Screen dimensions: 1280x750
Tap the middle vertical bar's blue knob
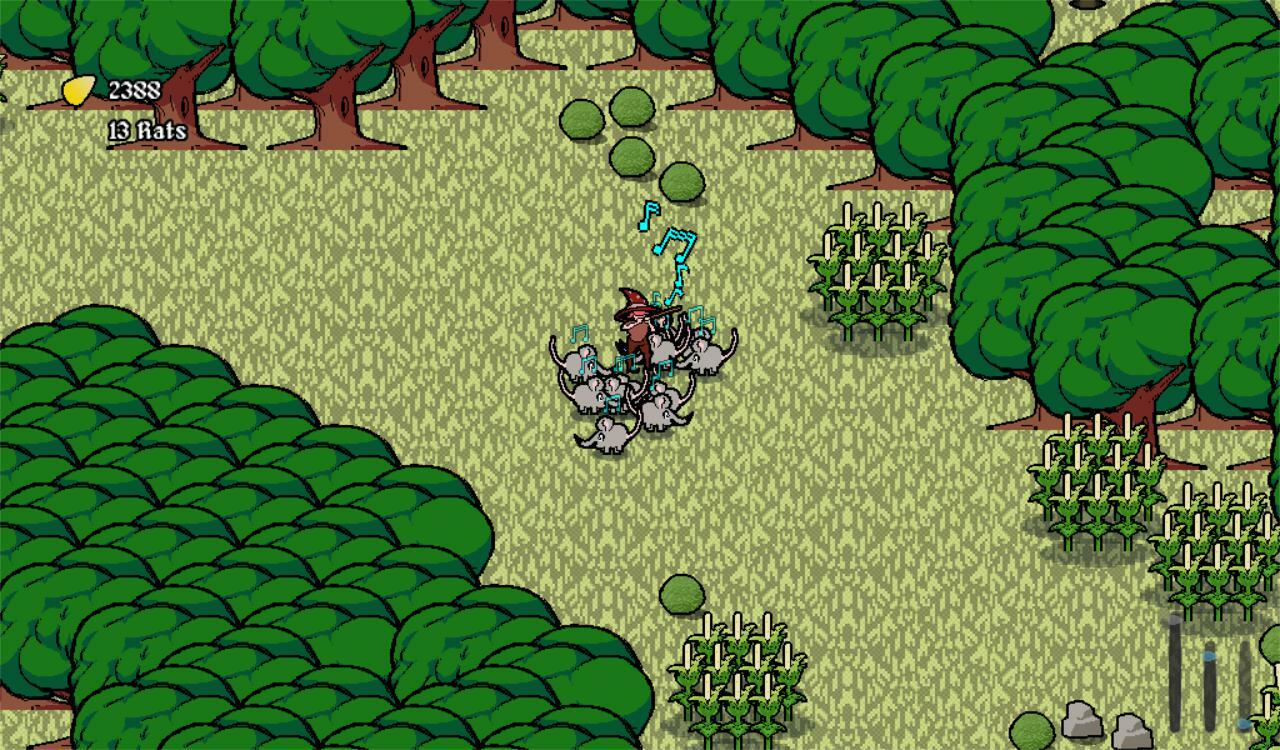[x=1209, y=656]
